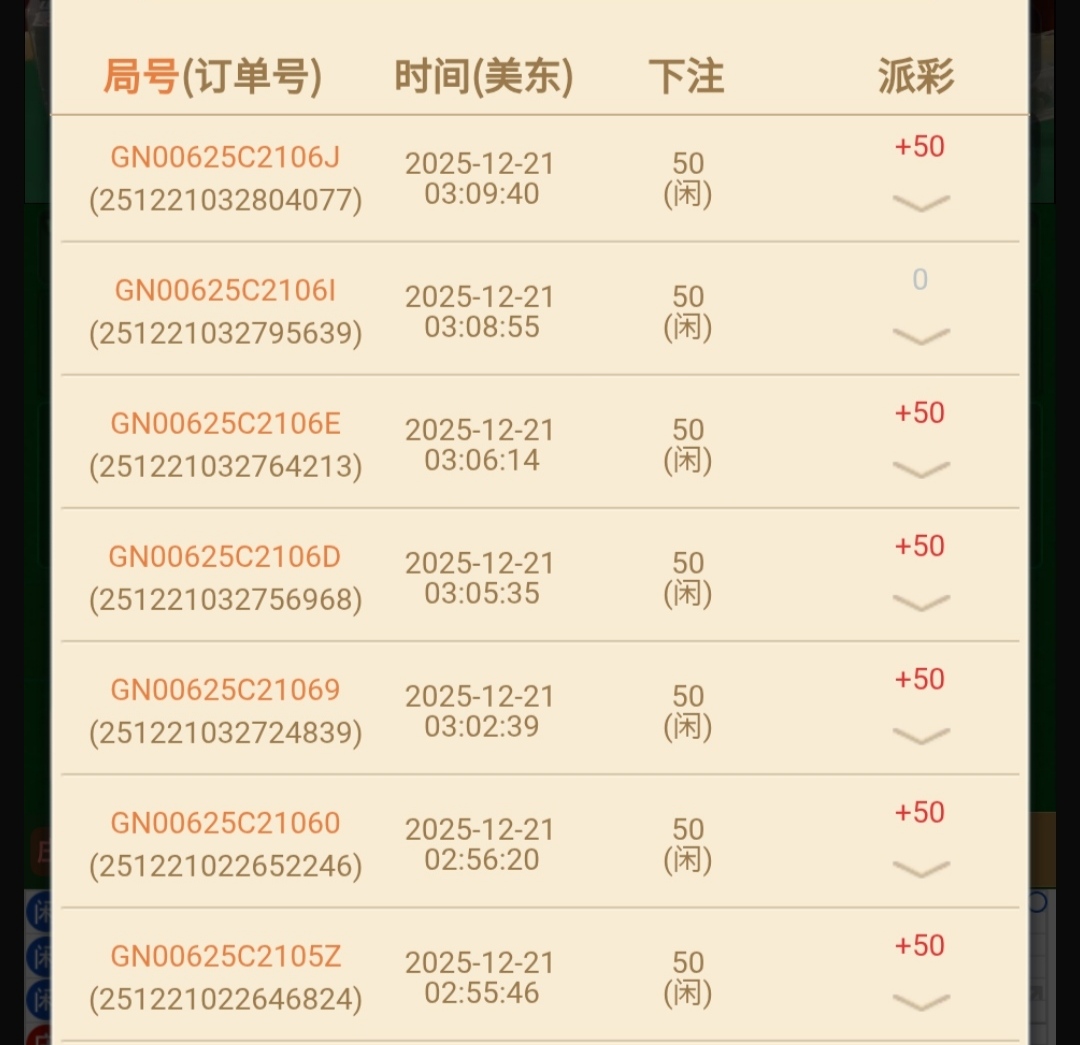Expand details for order 251221032724839
Image resolution: width=1080 pixels, height=1045 pixels.
920,735
